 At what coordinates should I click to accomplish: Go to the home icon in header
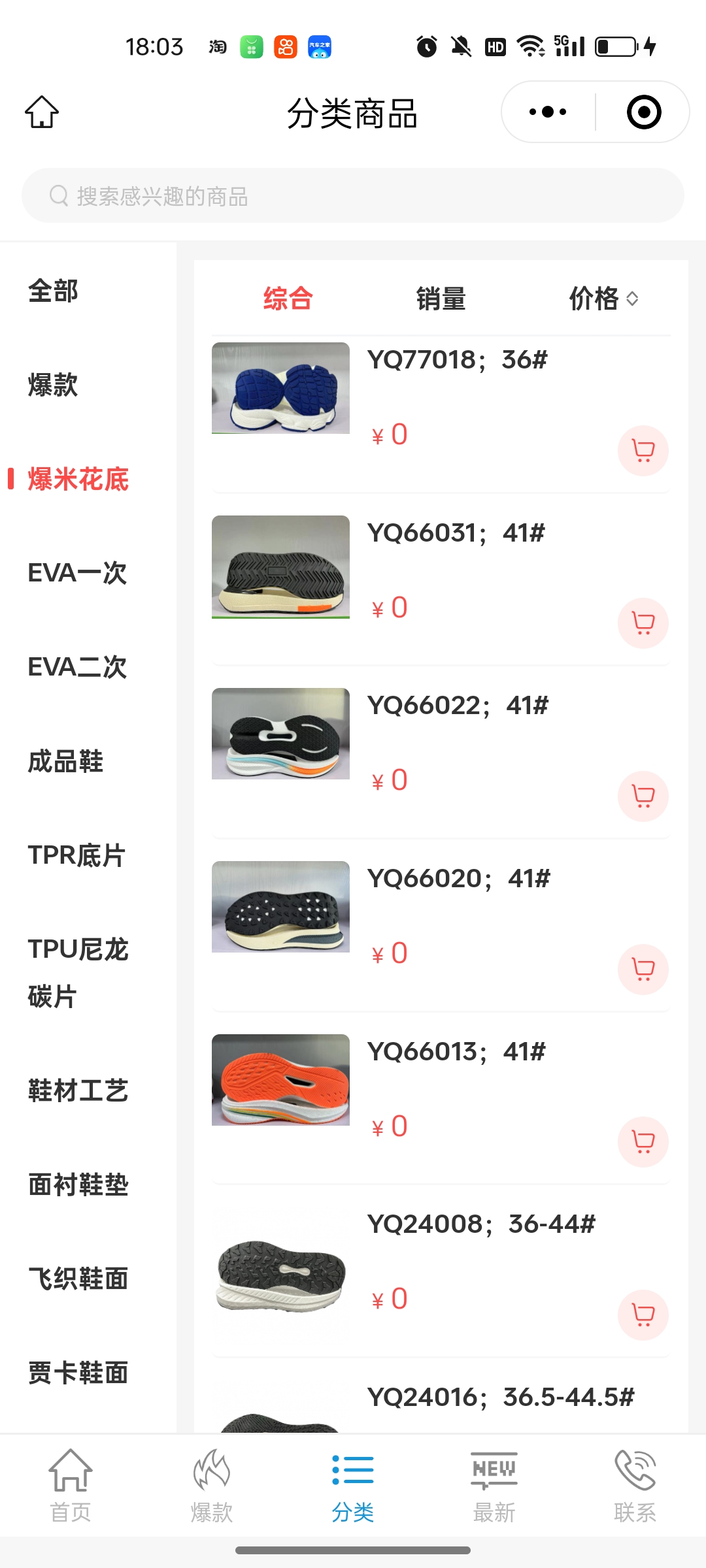[42, 112]
